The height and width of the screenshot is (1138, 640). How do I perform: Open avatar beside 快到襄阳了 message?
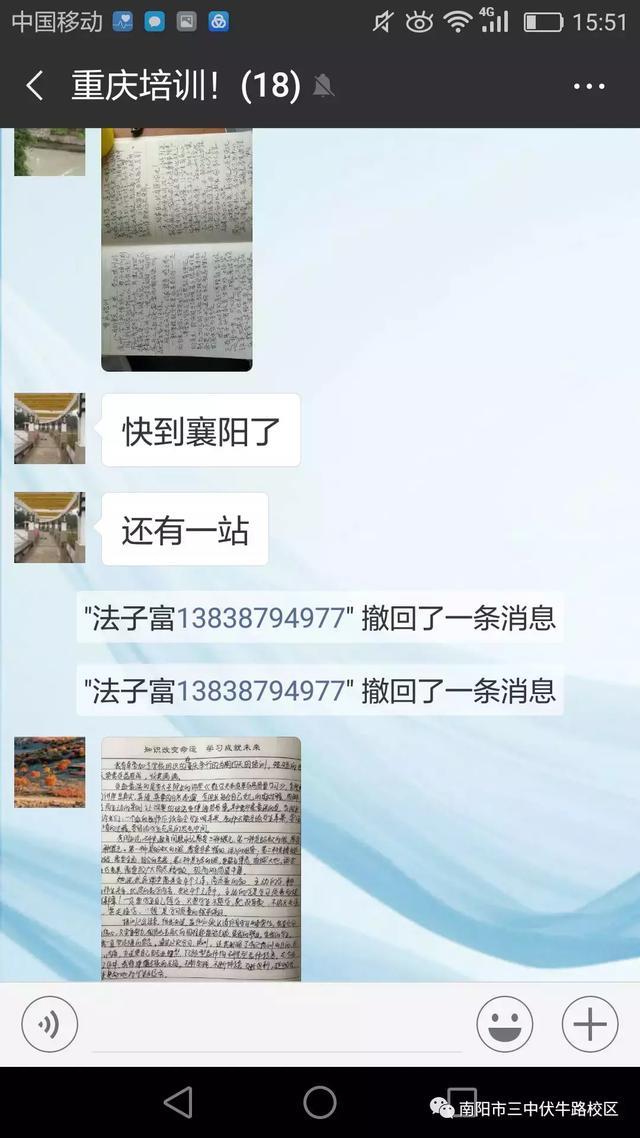49,428
